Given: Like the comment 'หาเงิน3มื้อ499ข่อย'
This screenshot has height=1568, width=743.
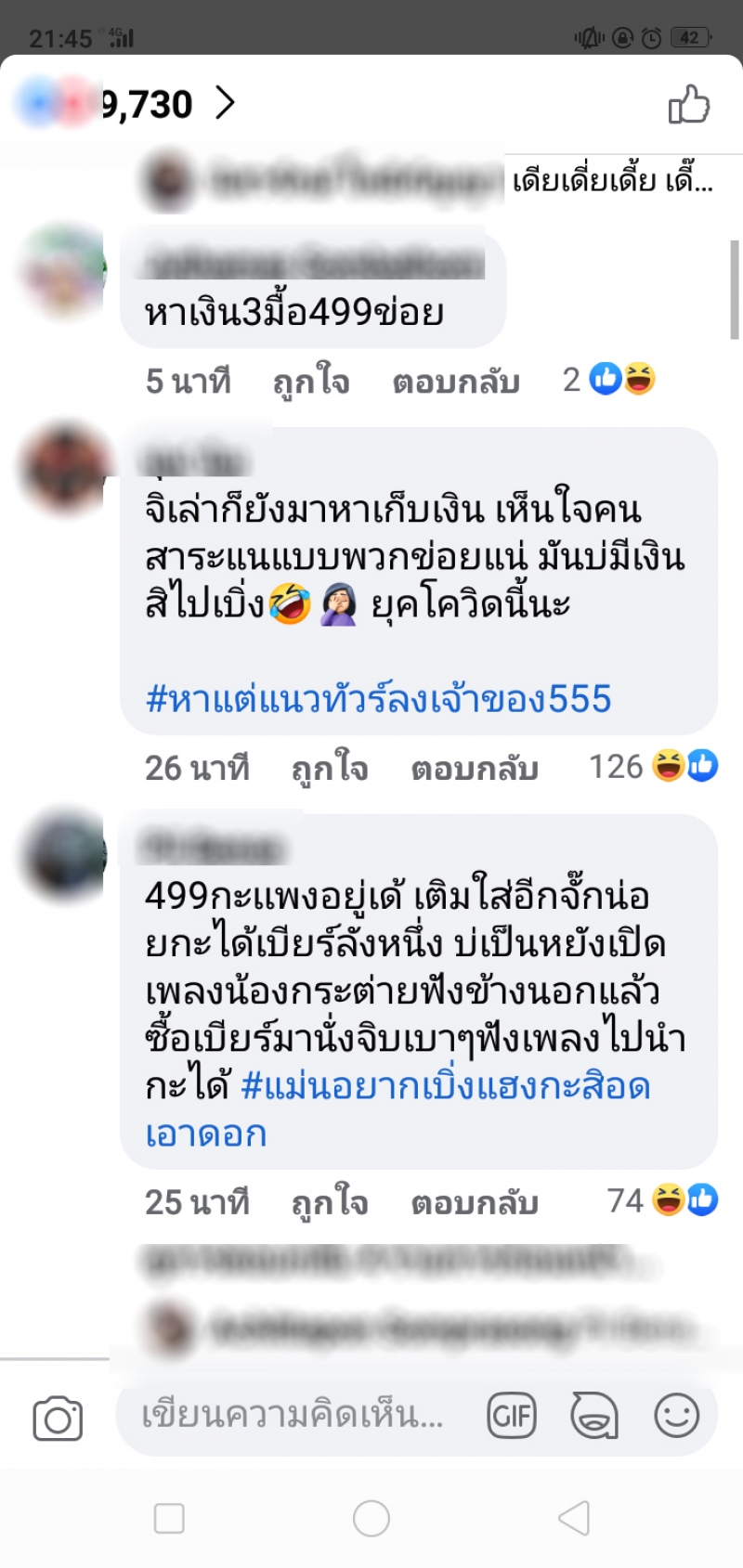Looking at the screenshot, I should click(310, 382).
